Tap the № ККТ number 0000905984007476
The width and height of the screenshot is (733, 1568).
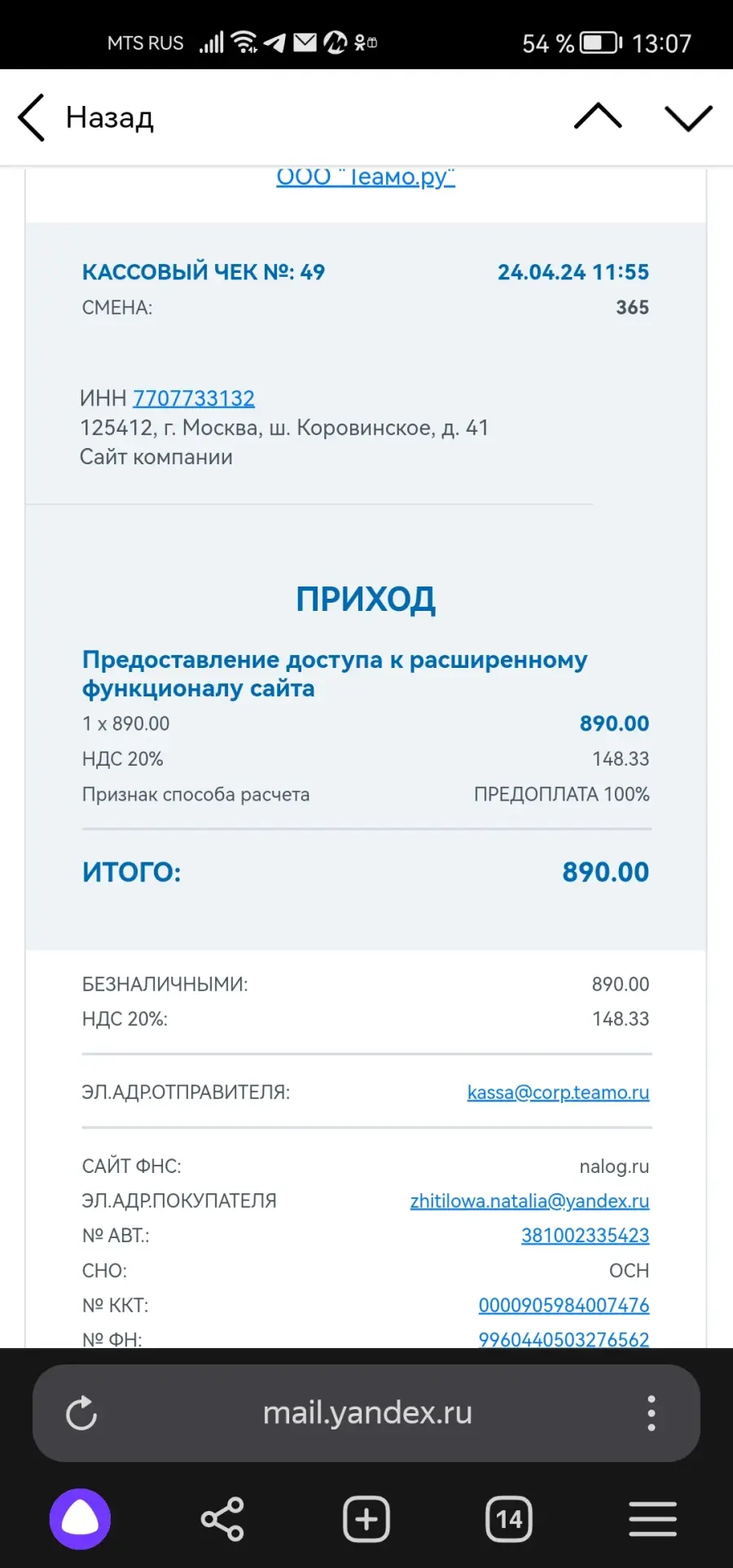(x=564, y=1306)
